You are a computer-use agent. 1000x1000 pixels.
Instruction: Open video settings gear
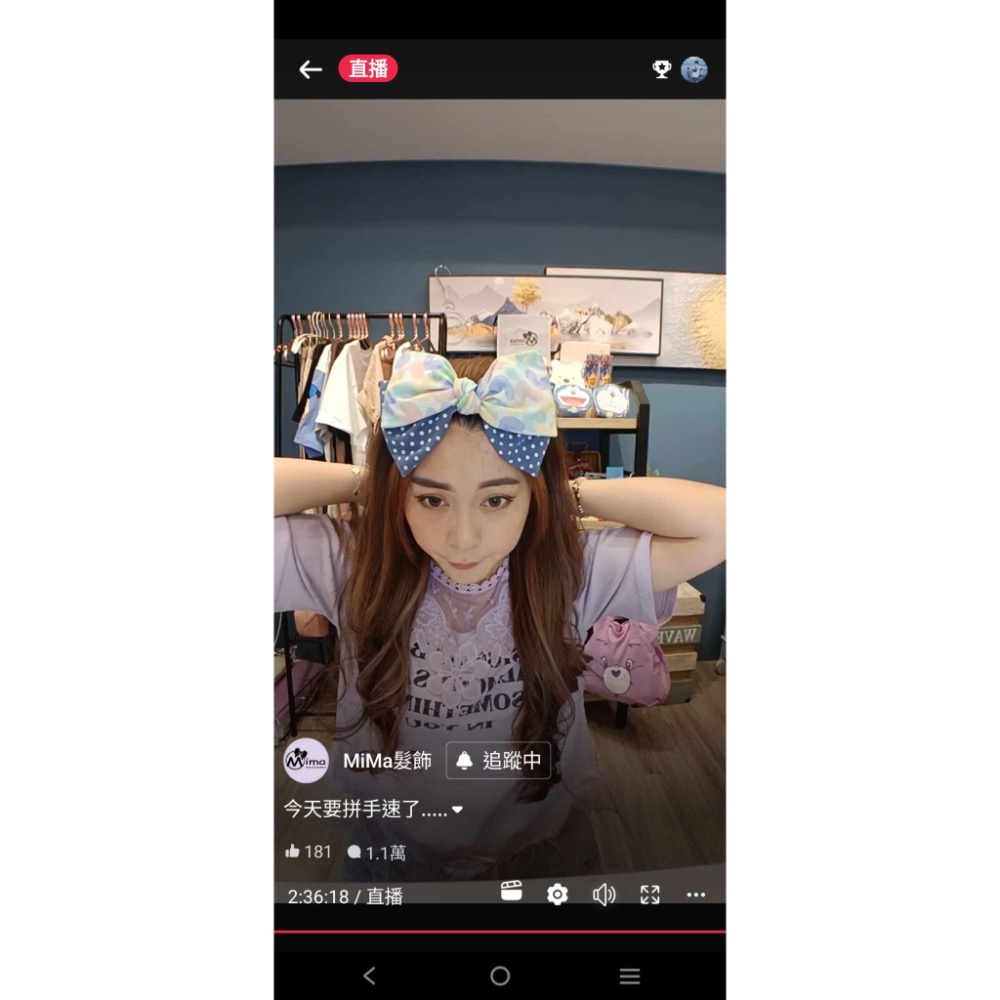[x=557, y=894]
